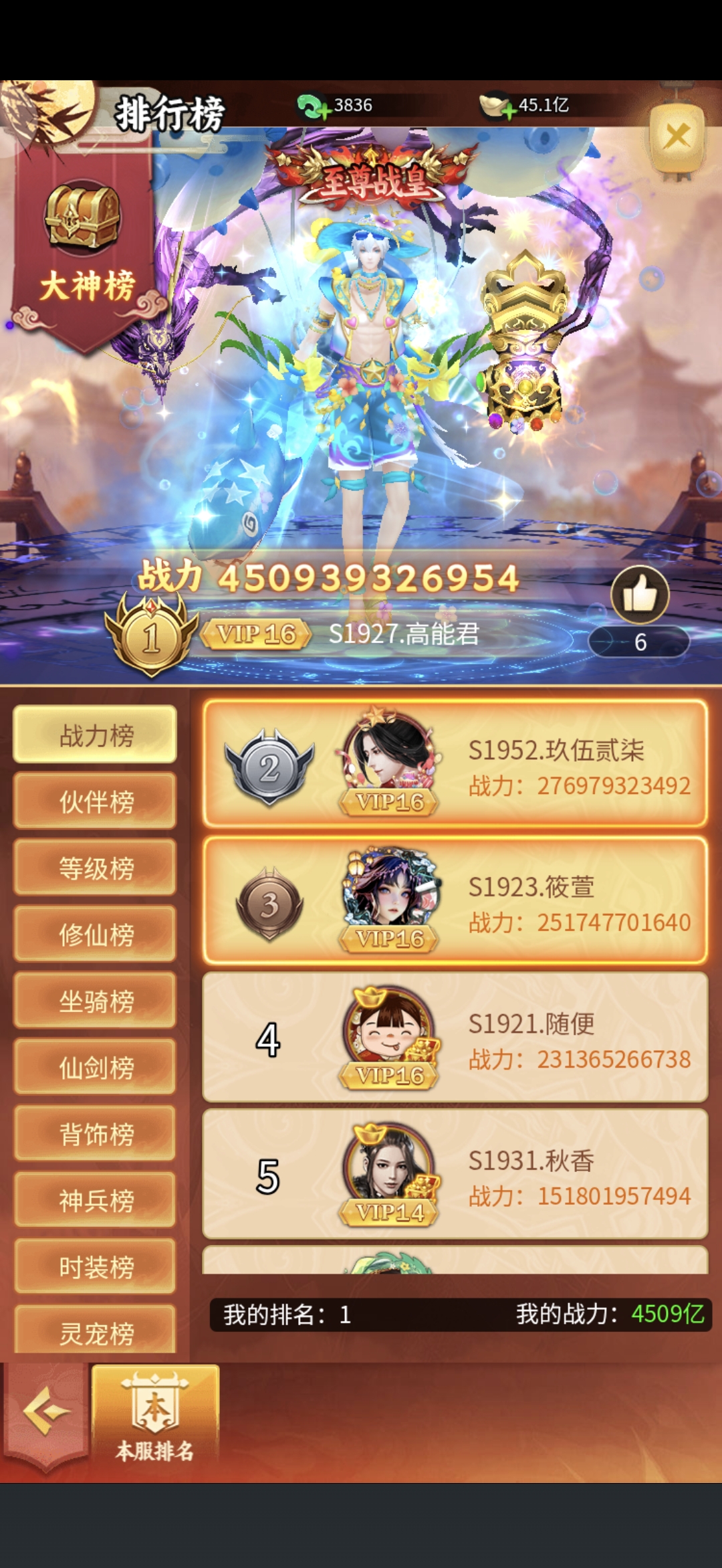Screen dimensions: 722x1568
Task: Switch to the 仙剑榜 tab
Action: pyautogui.click(x=96, y=1067)
